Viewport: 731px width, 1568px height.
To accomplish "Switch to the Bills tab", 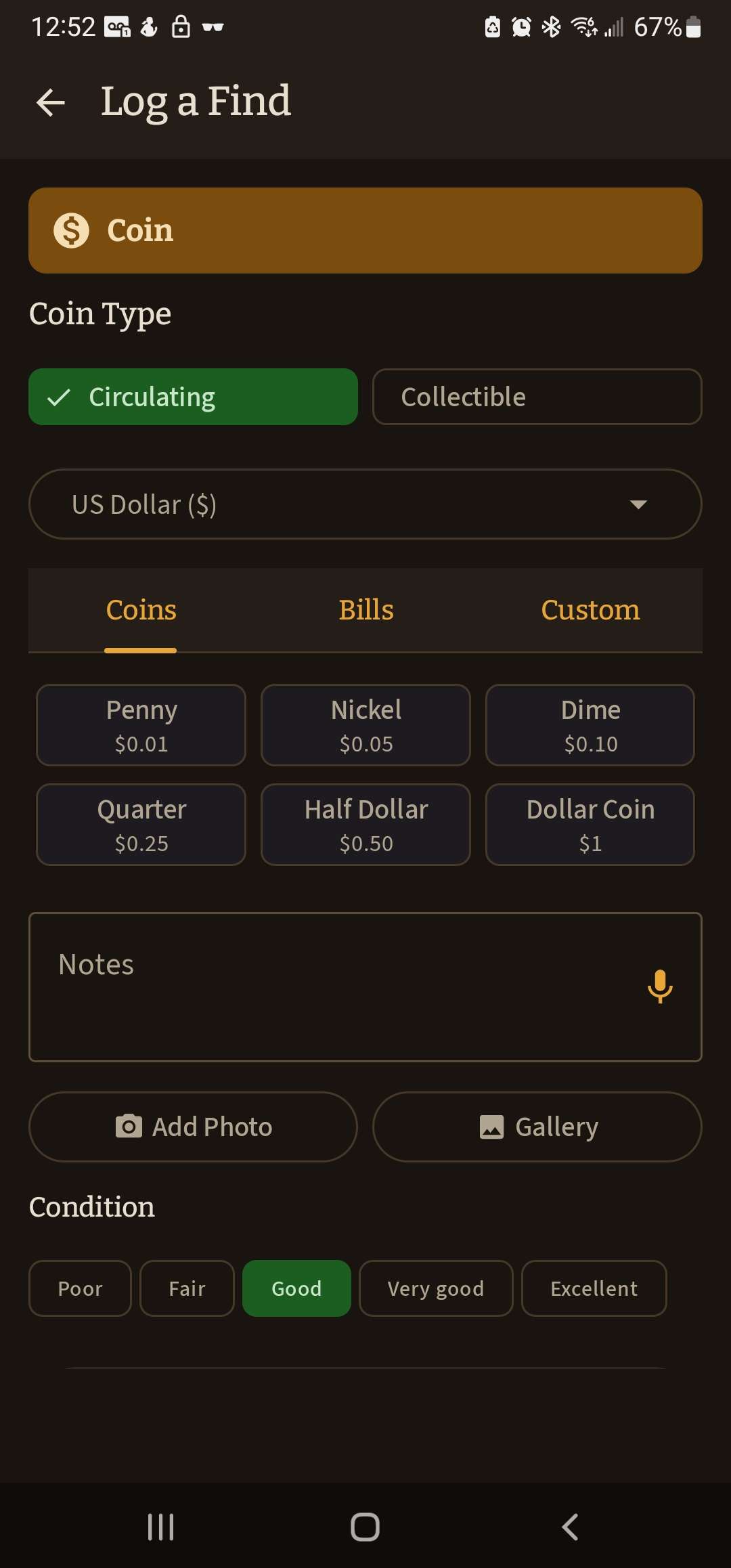I will pyautogui.click(x=365, y=610).
